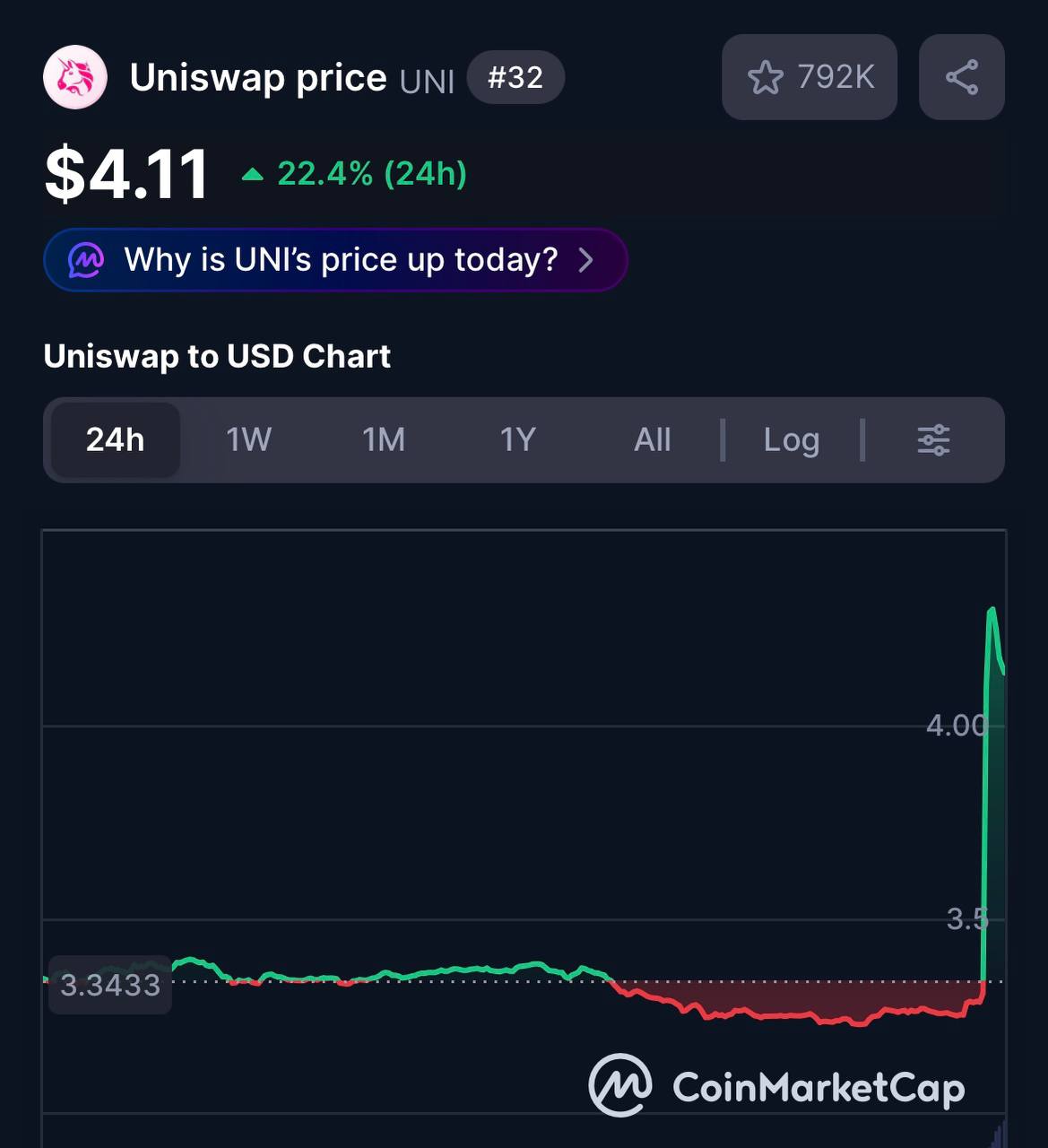Image resolution: width=1048 pixels, height=1148 pixels.
Task: Select the 24h chart range
Action: tap(115, 440)
